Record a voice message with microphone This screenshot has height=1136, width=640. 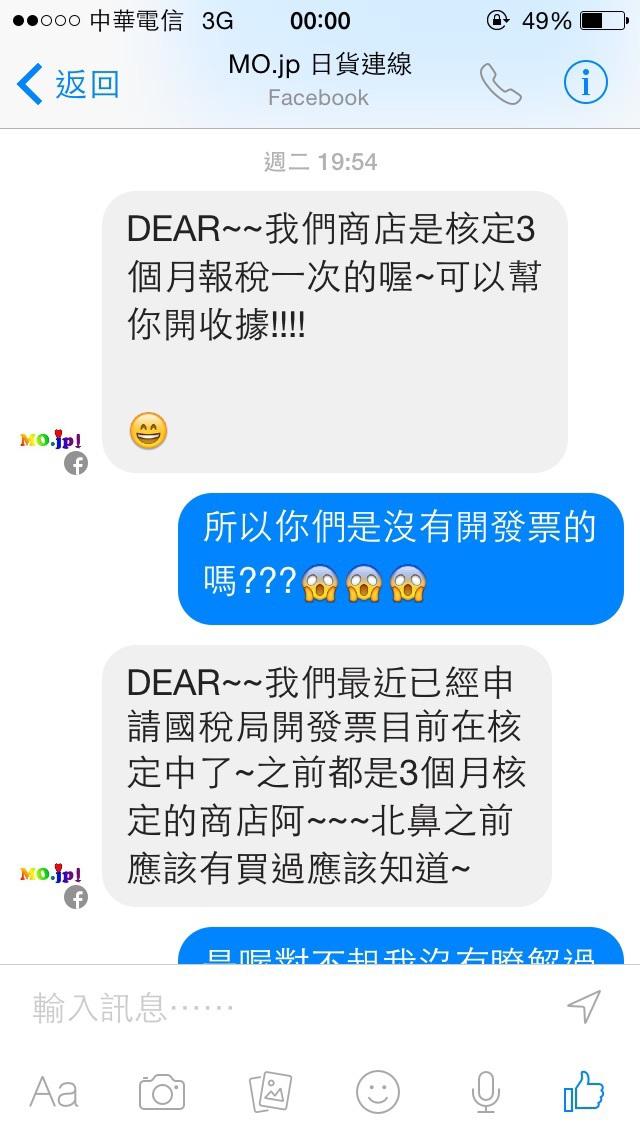pyautogui.click(x=486, y=1092)
